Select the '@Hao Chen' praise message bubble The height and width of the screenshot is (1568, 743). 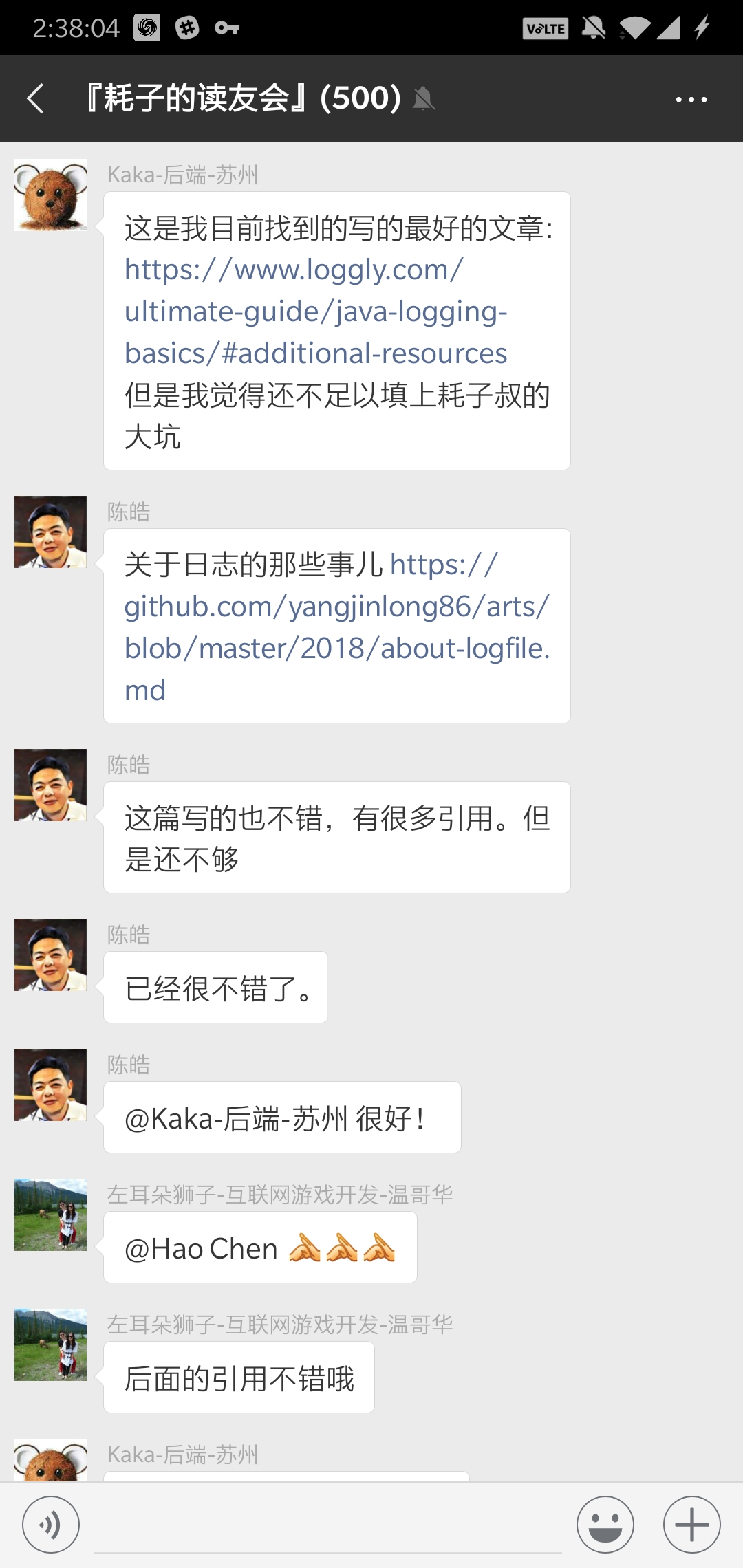[x=260, y=1248]
